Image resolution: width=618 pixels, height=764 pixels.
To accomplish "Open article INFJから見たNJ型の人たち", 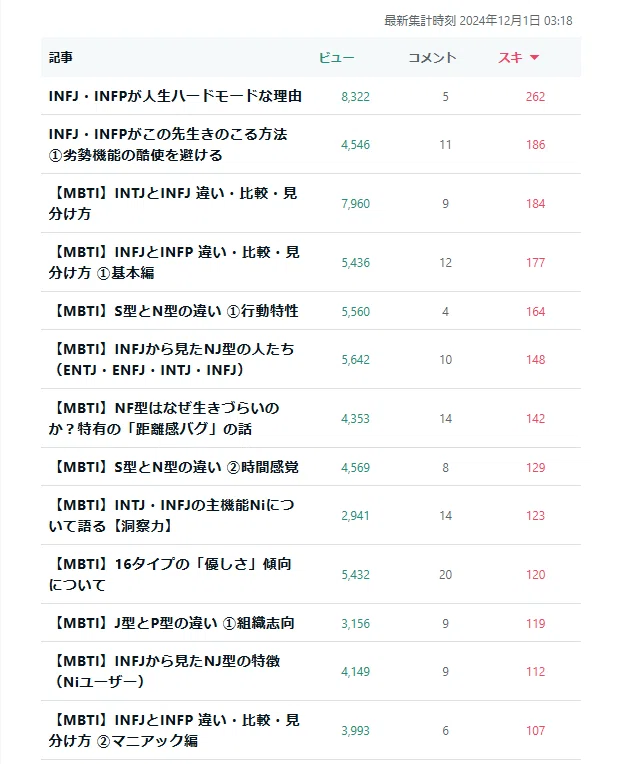I will click(172, 359).
